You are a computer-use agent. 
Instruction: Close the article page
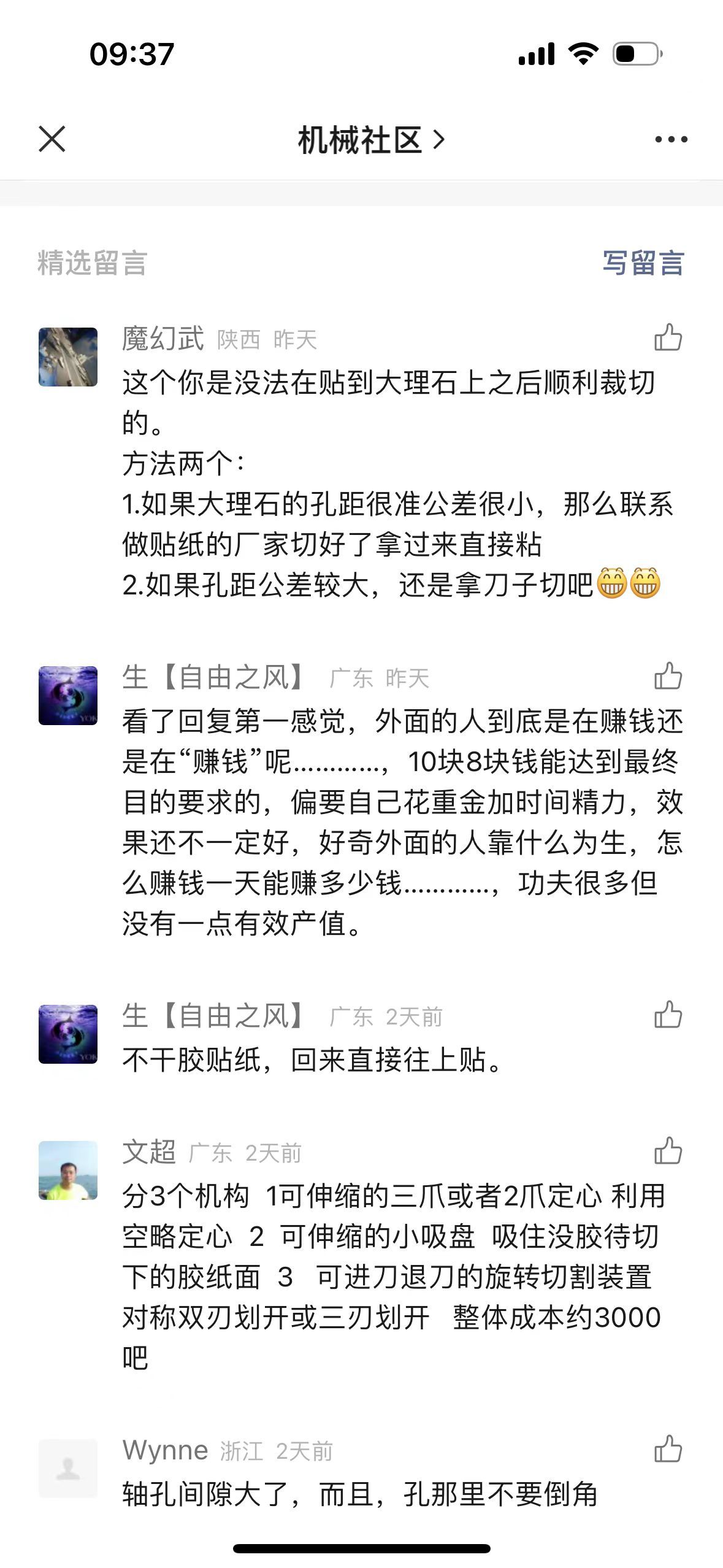click(x=52, y=139)
